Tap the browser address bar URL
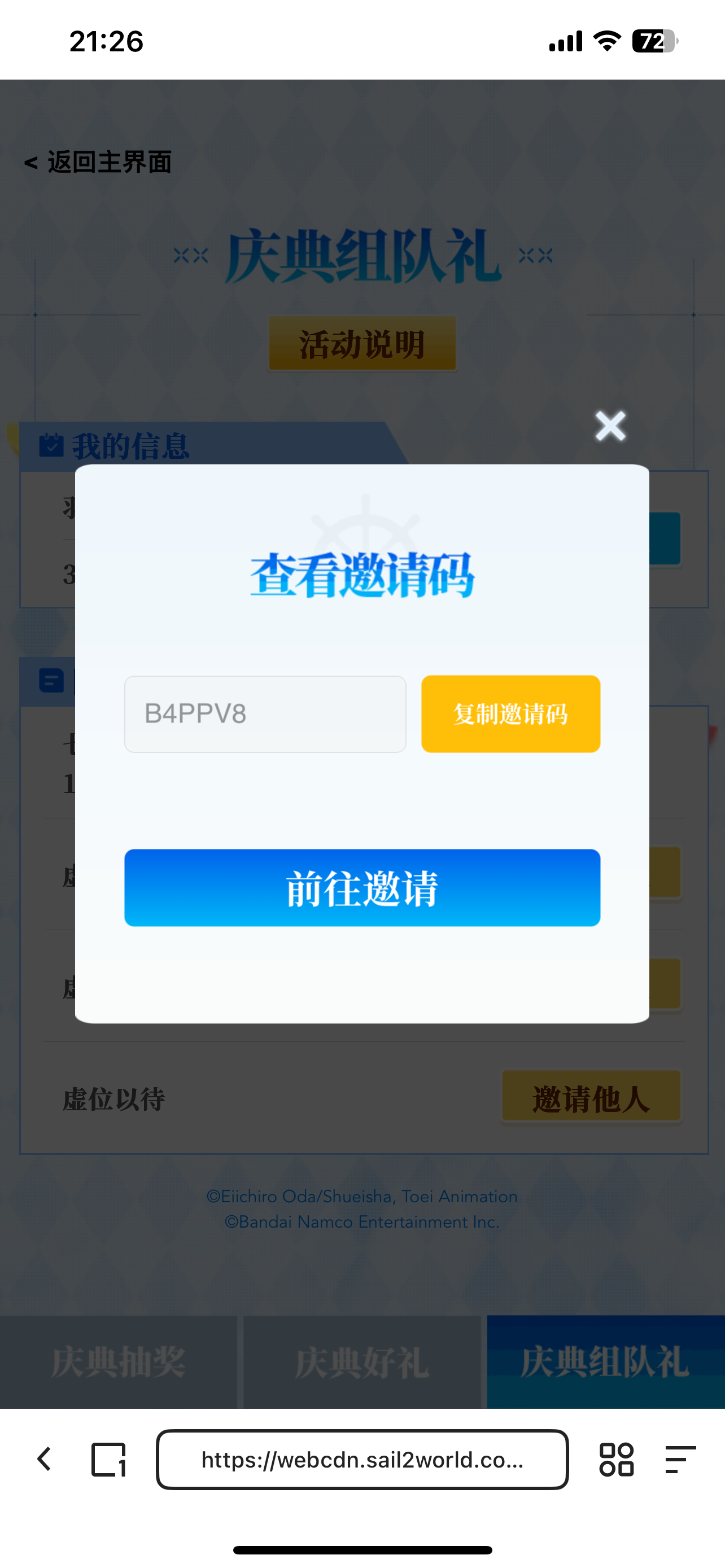The width and height of the screenshot is (725, 1568). click(x=362, y=1459)
